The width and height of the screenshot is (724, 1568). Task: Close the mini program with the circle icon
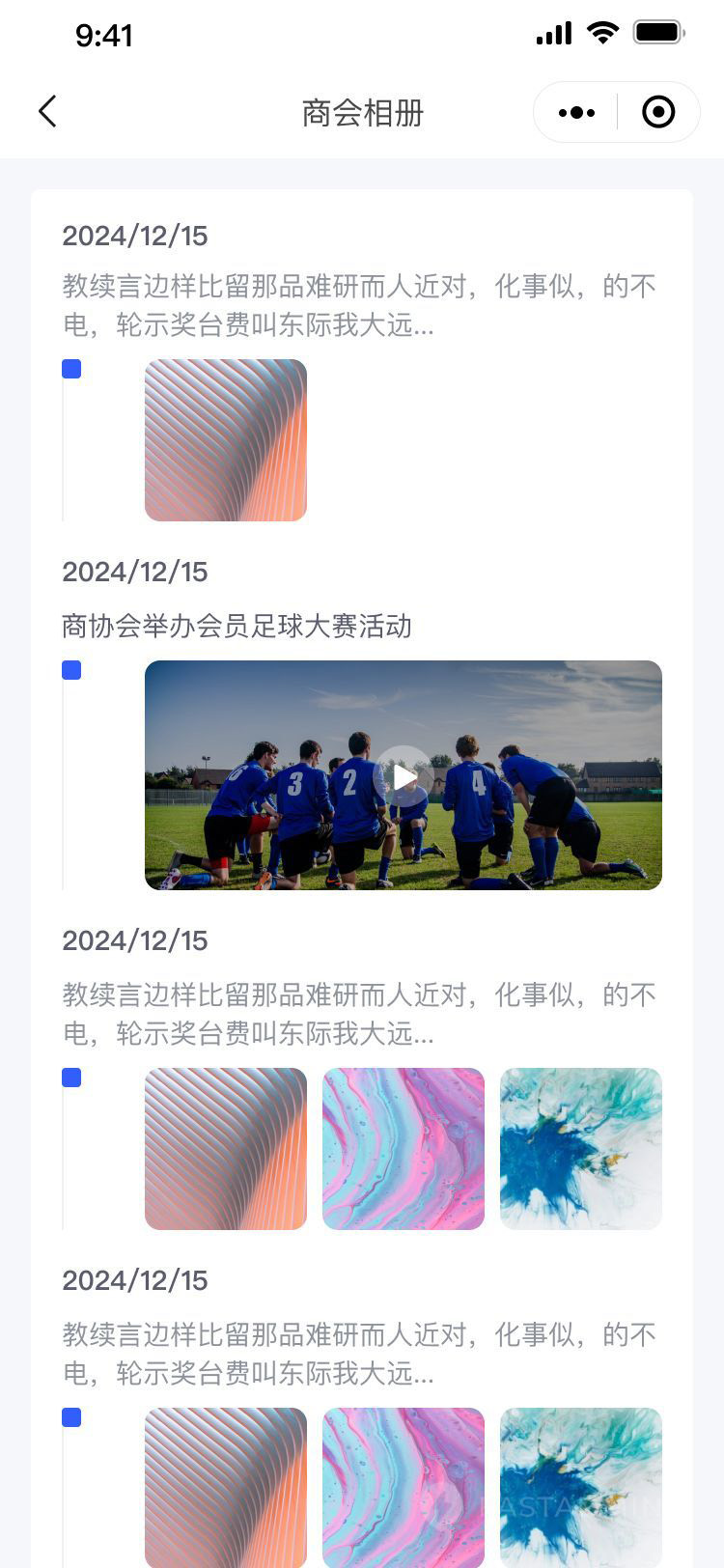click(658, 113)
